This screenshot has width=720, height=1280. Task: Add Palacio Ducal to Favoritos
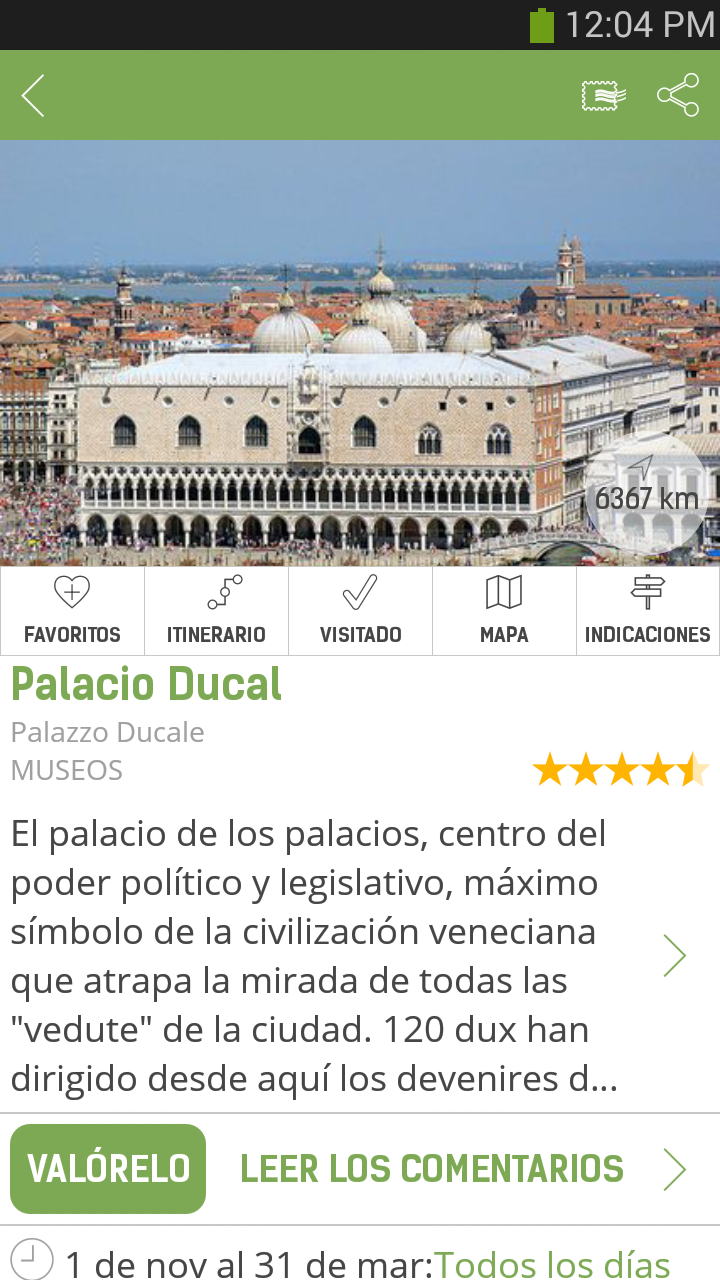pyautogui.click(x=72, y=611)
